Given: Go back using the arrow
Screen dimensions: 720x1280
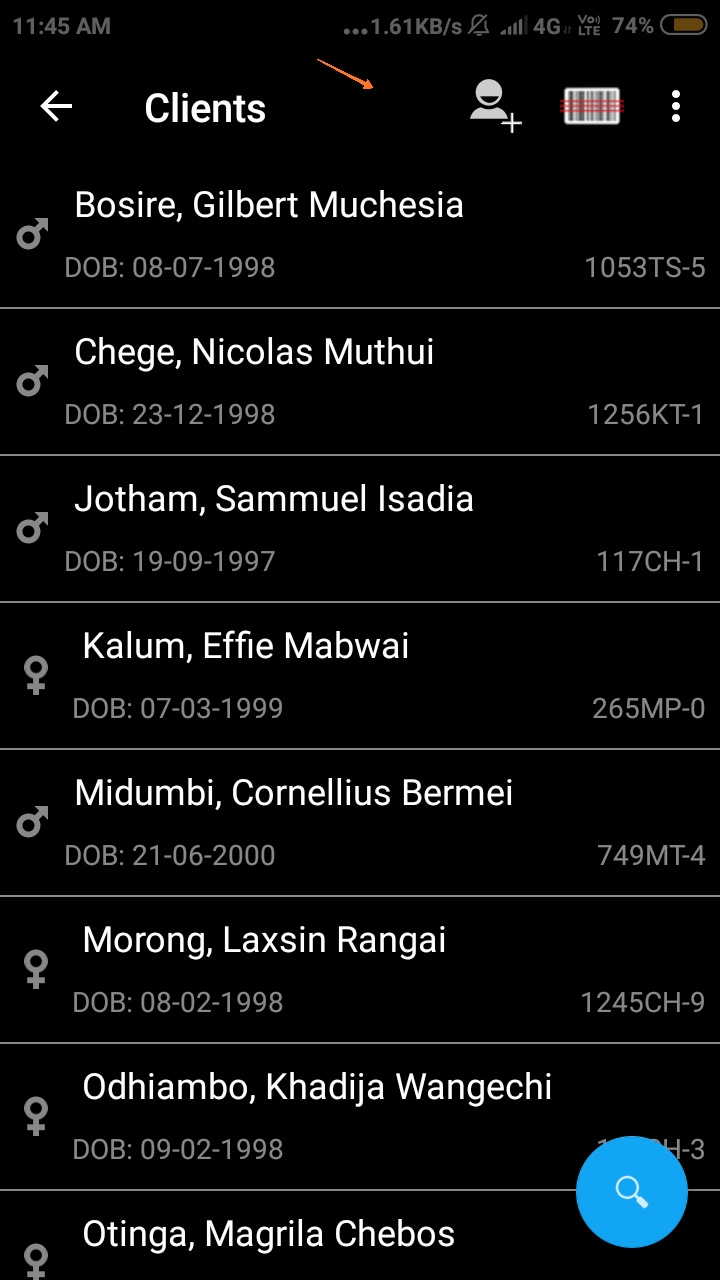Looking at the screenshot, I should tap(57, 106).
